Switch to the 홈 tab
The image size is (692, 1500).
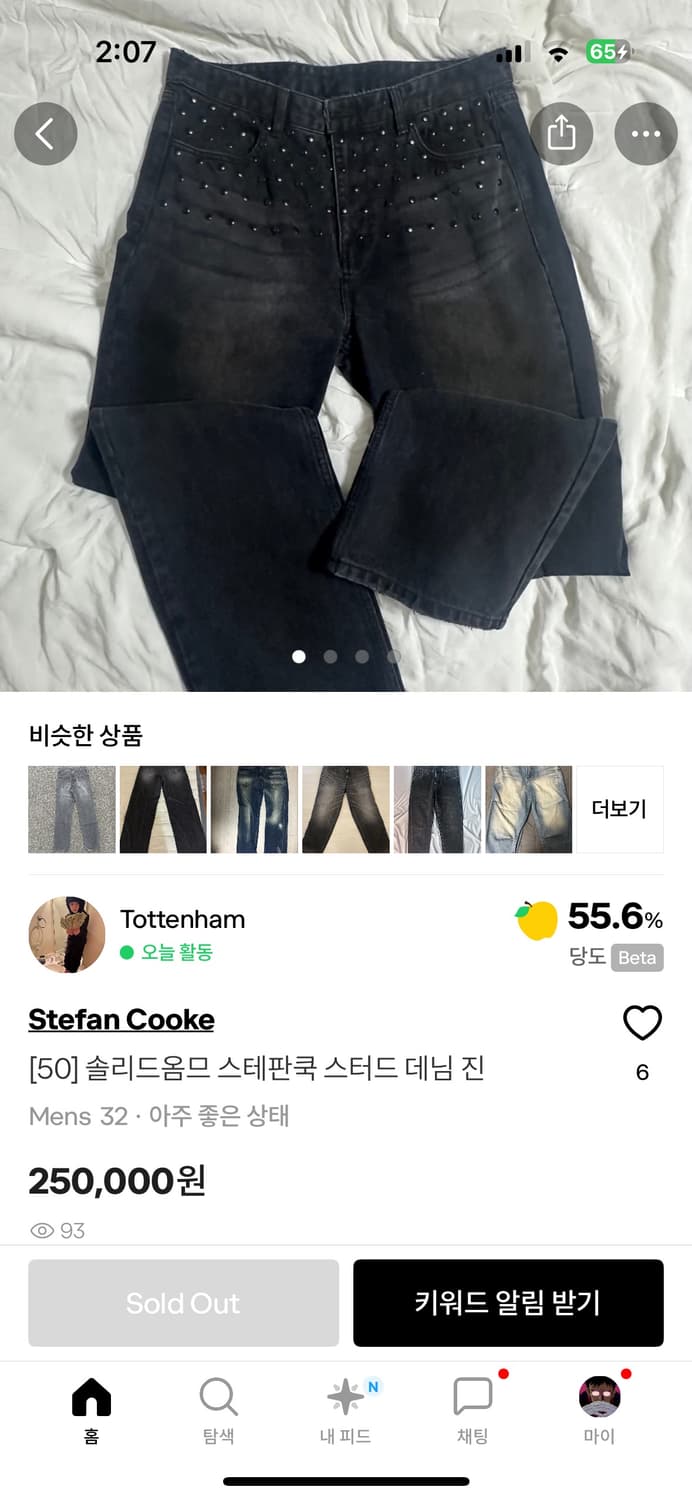click(91, 1410)
